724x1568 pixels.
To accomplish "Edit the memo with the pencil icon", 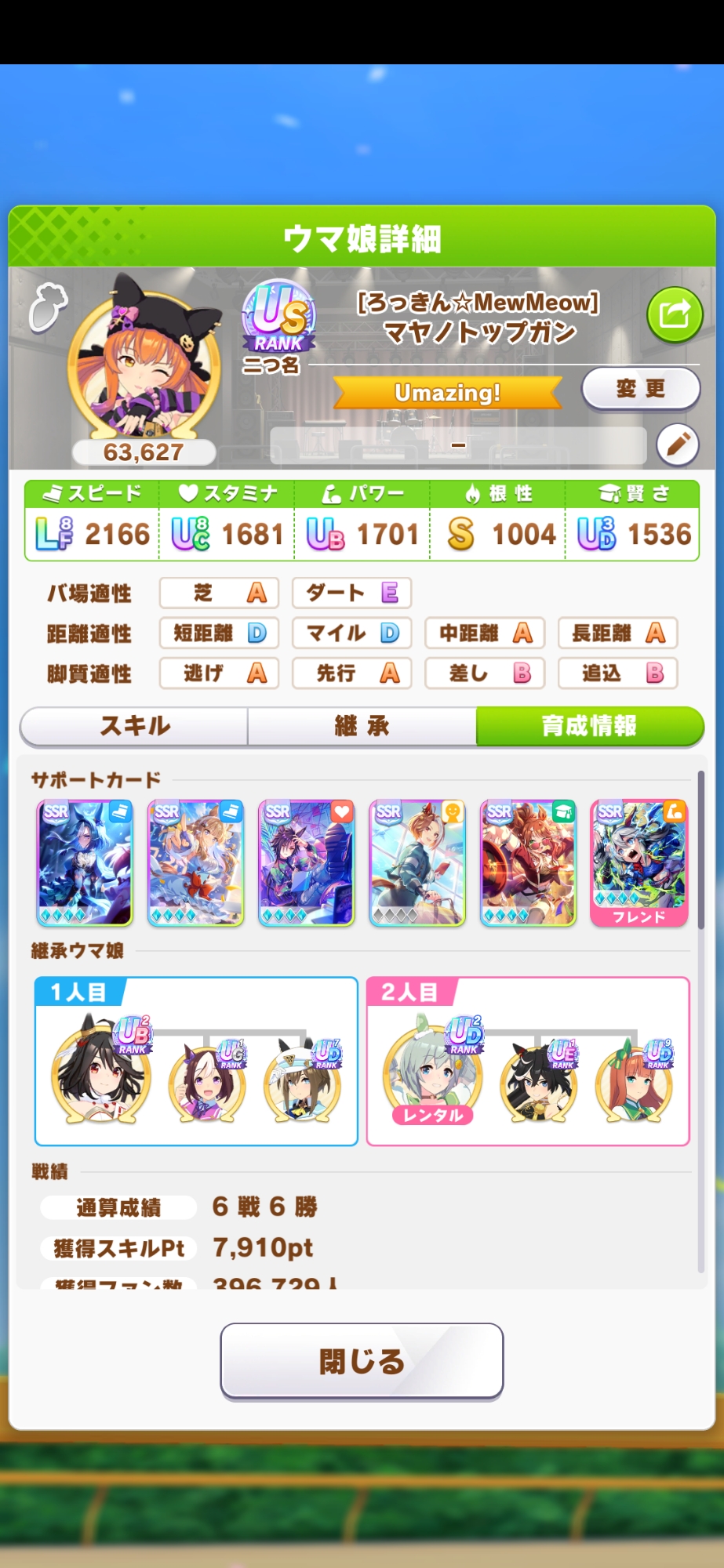I will point(677,445).
